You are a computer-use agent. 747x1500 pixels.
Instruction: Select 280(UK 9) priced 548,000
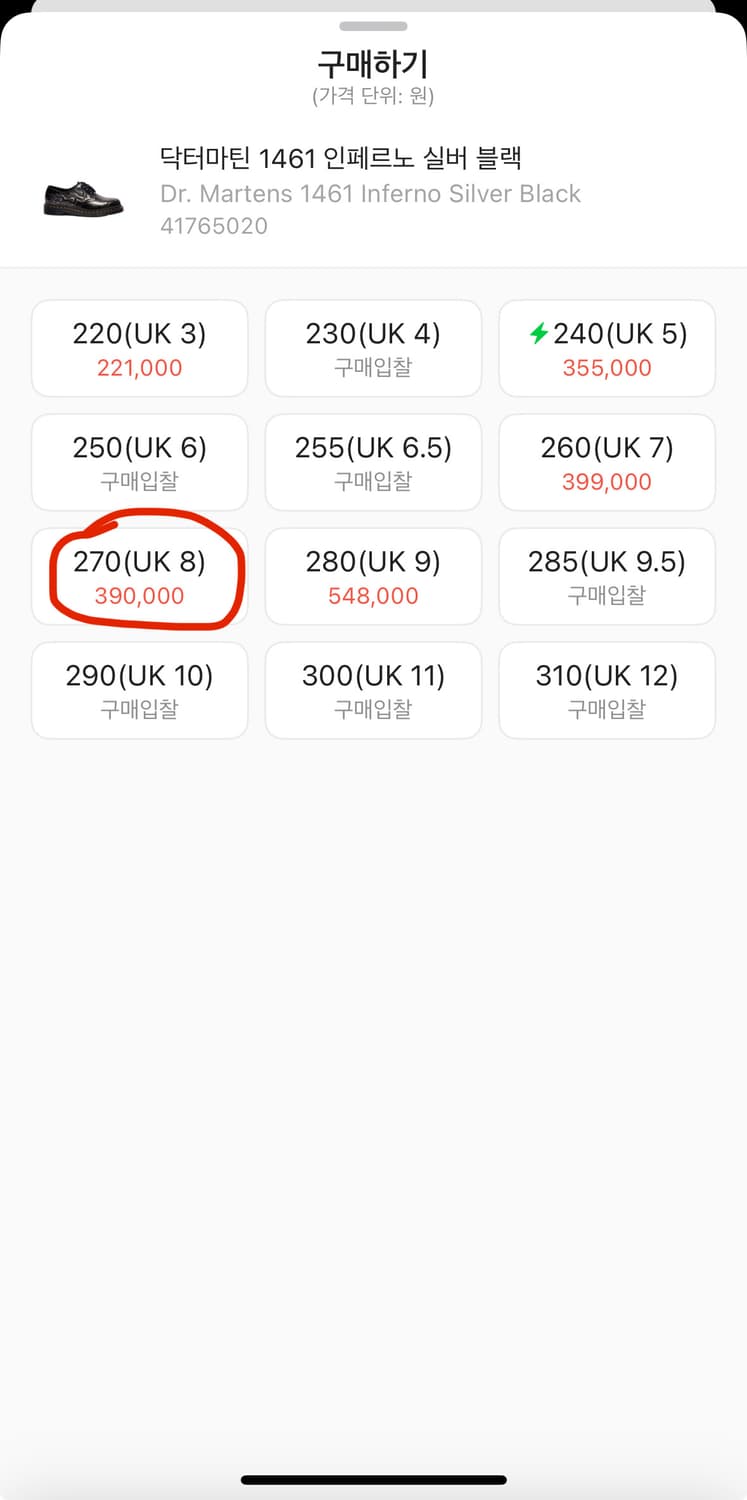tap(373, 576)
